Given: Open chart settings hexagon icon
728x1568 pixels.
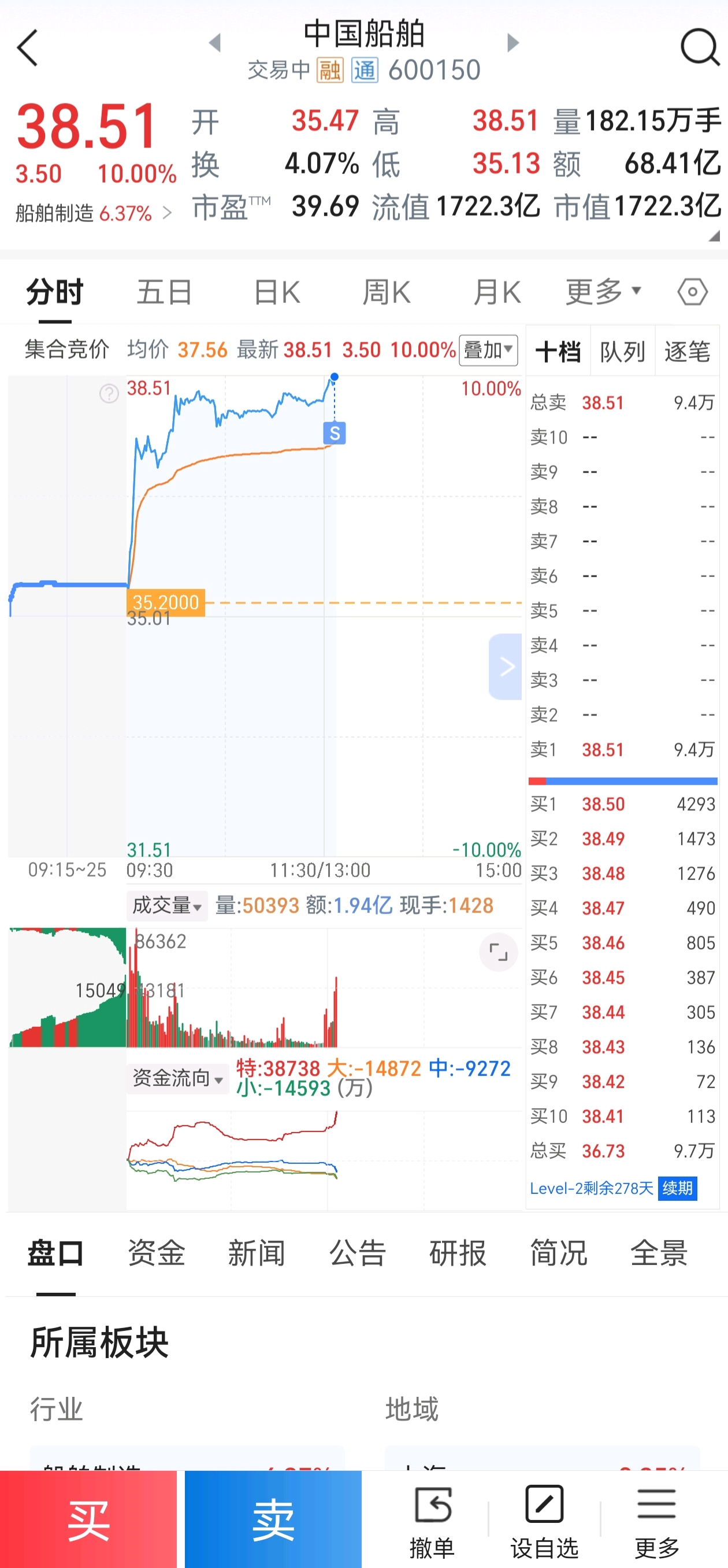Looking at the screenshot, I should 693,291.
